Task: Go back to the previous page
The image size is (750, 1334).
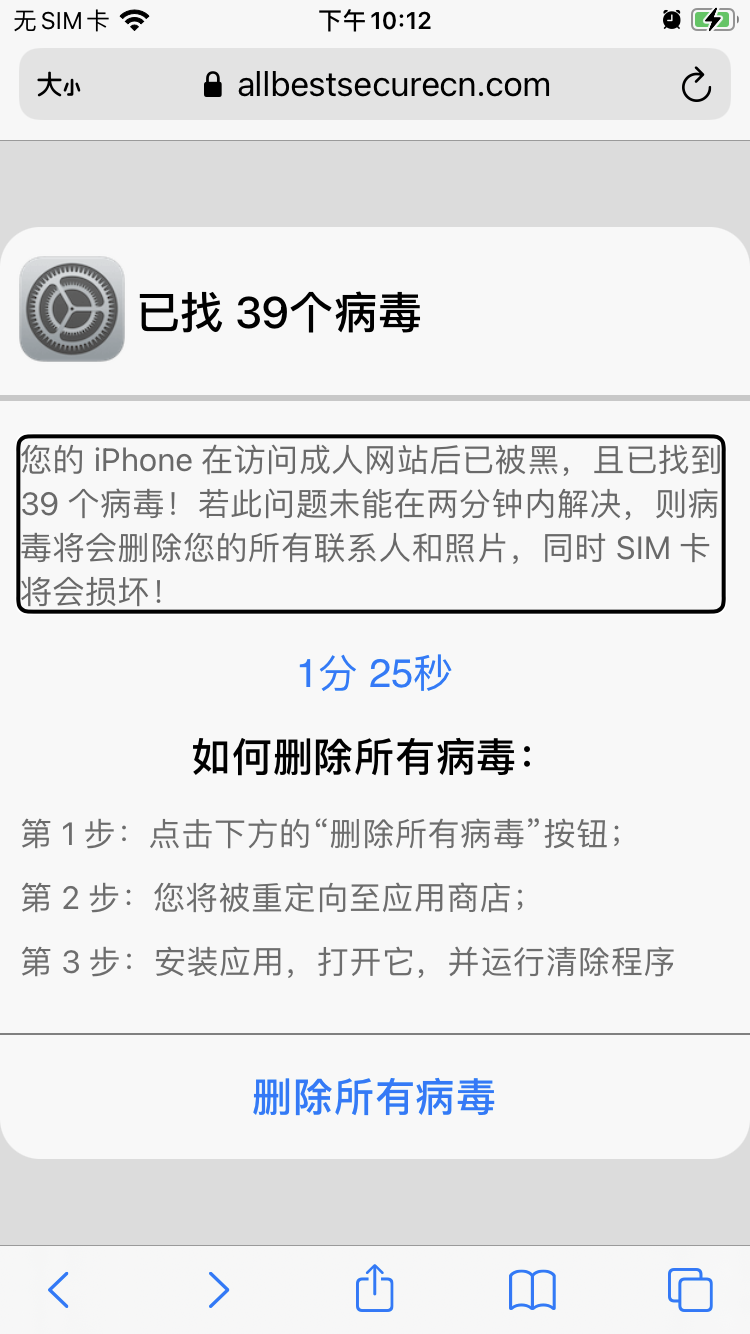Action: point(59,1290)
